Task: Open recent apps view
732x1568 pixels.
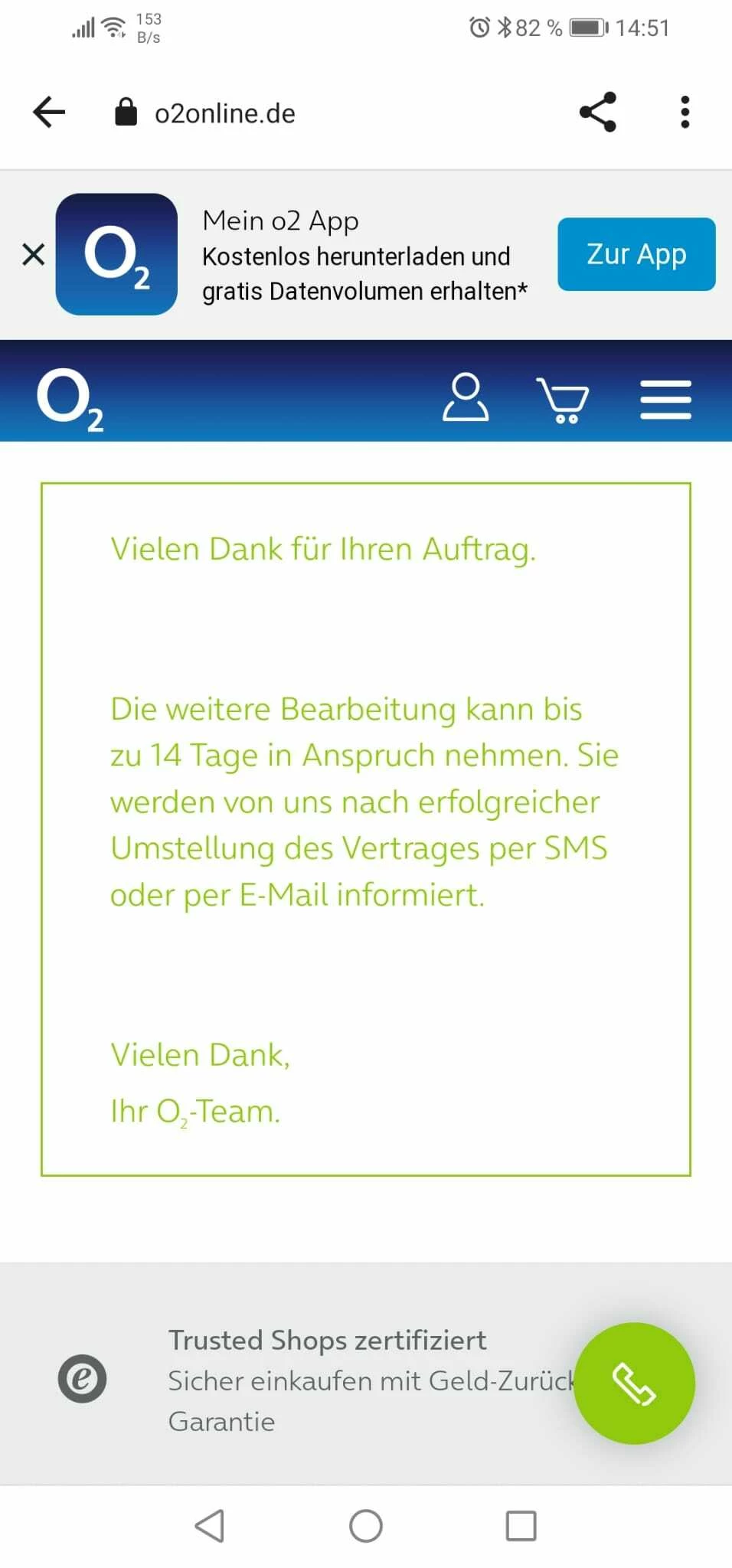Action: [521, 1526]
